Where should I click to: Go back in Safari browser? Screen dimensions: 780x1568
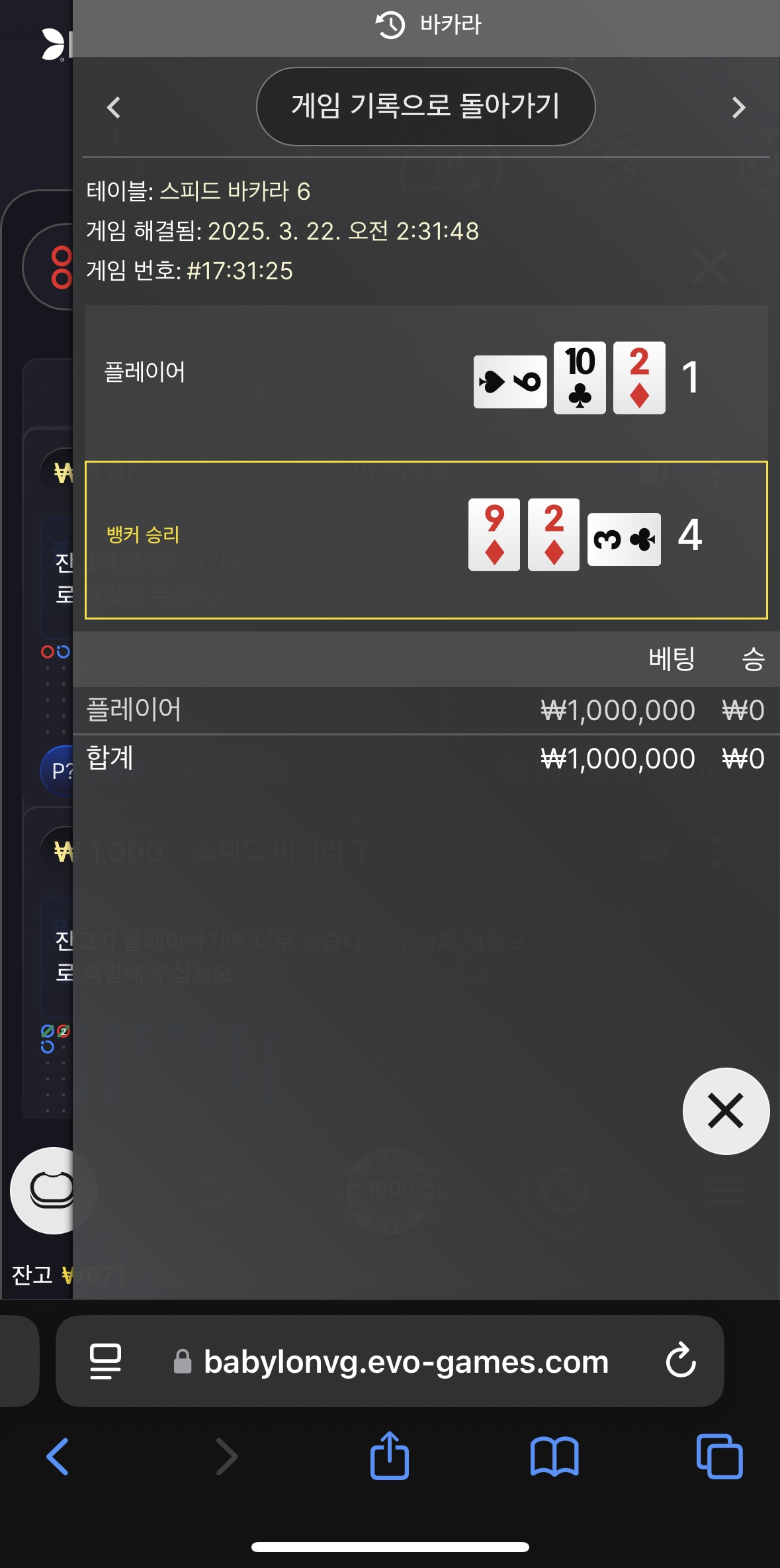tap(58, 1456)
